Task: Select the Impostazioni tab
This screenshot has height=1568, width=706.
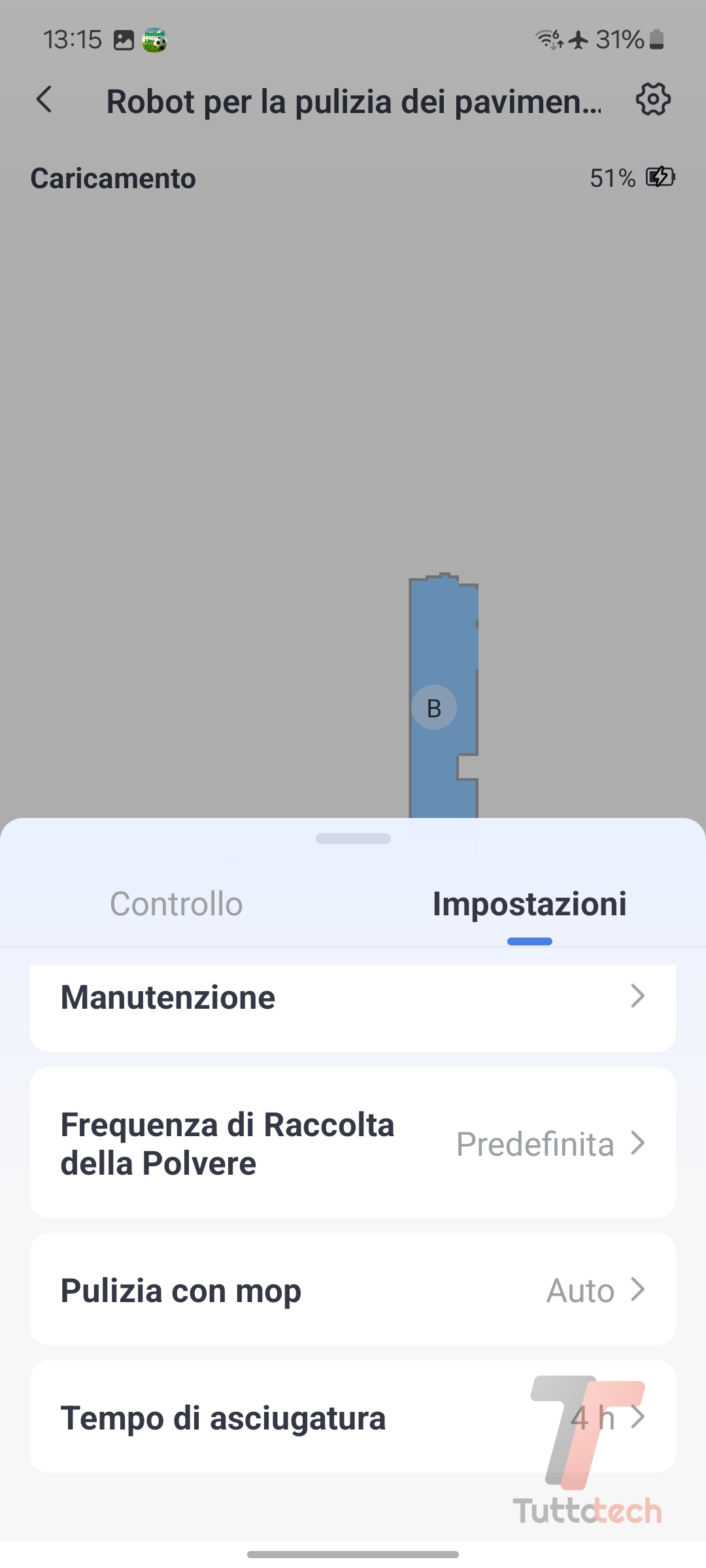Action: 529,904
